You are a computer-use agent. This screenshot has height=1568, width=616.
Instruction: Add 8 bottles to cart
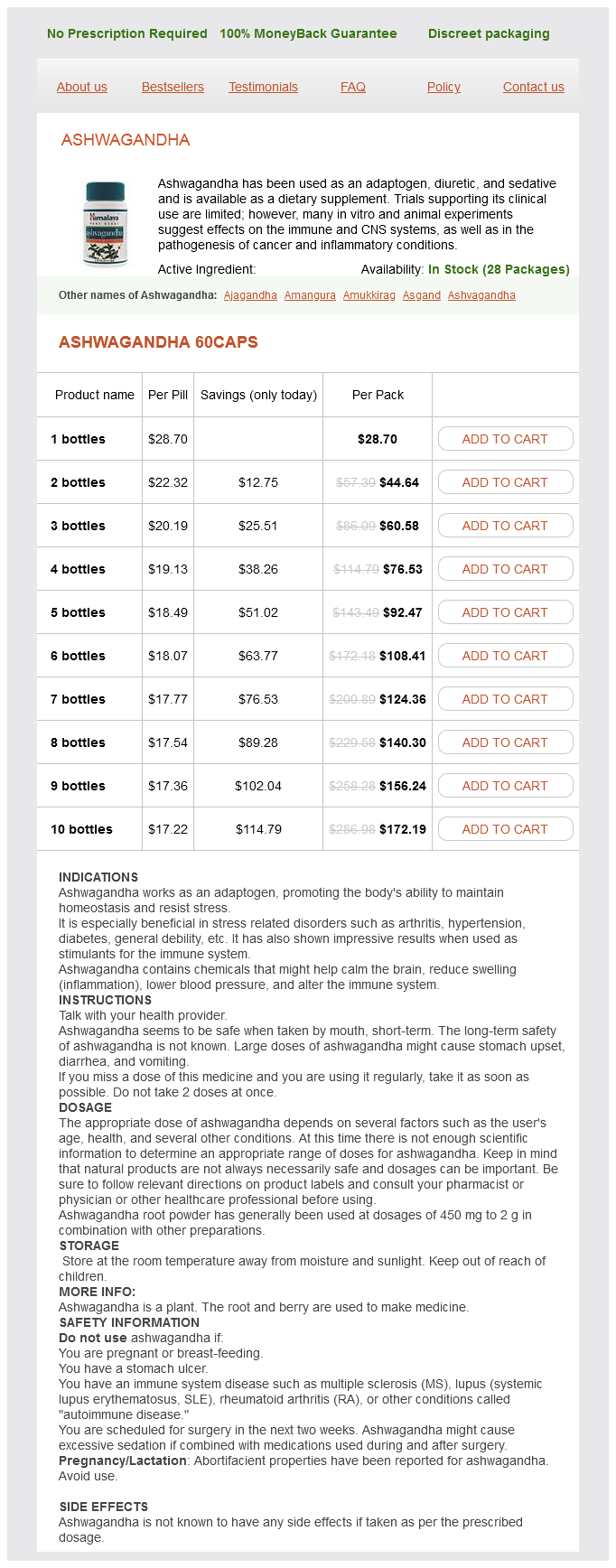click(x=505, y=742)
